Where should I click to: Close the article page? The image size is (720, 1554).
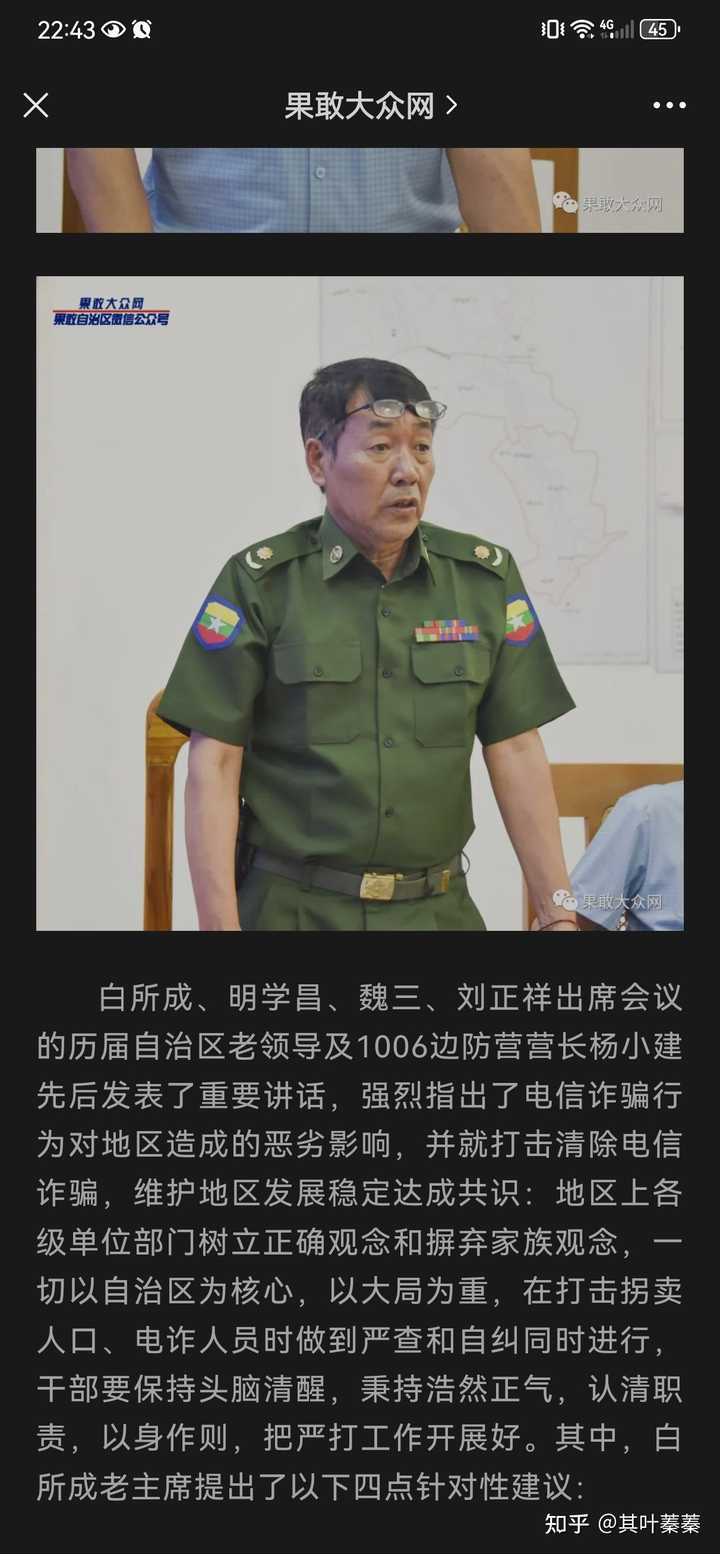36,105
